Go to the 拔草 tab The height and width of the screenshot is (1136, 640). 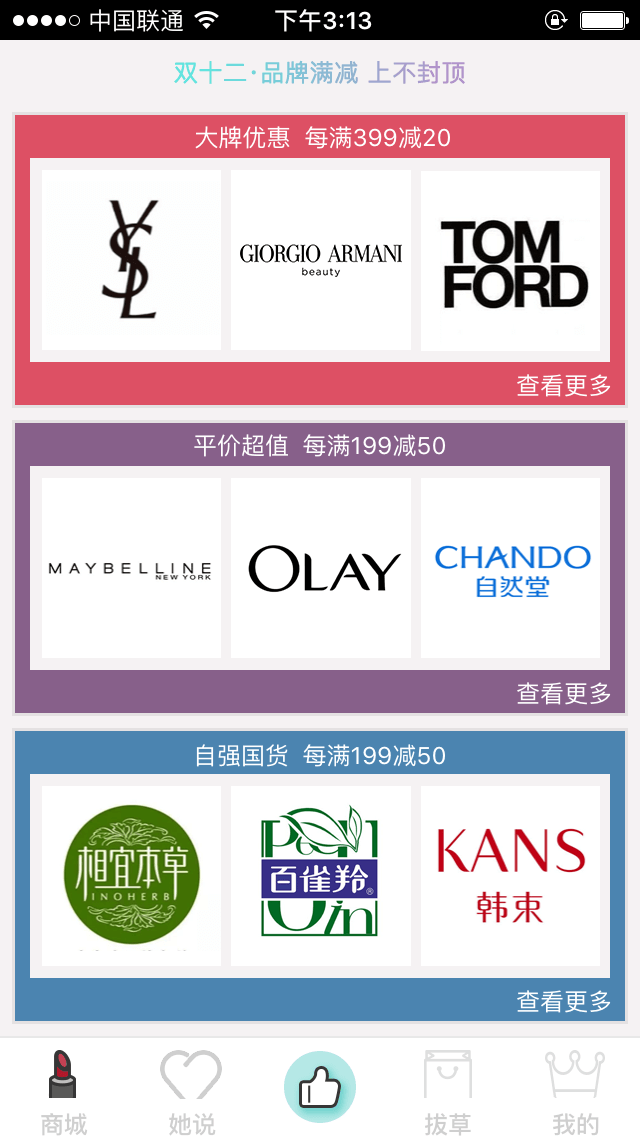click(x=447, y=1090)
